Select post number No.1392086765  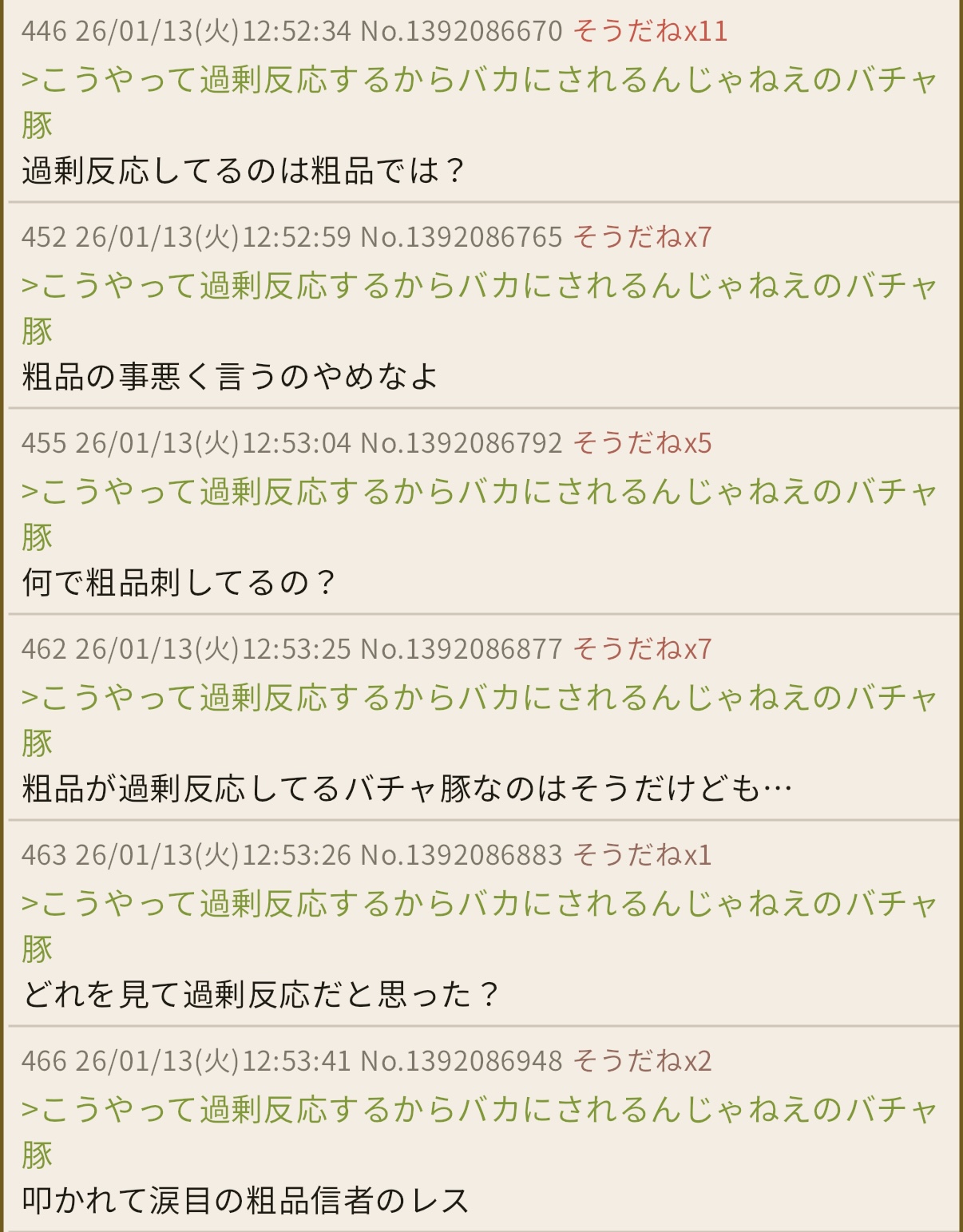coord(462,237)
